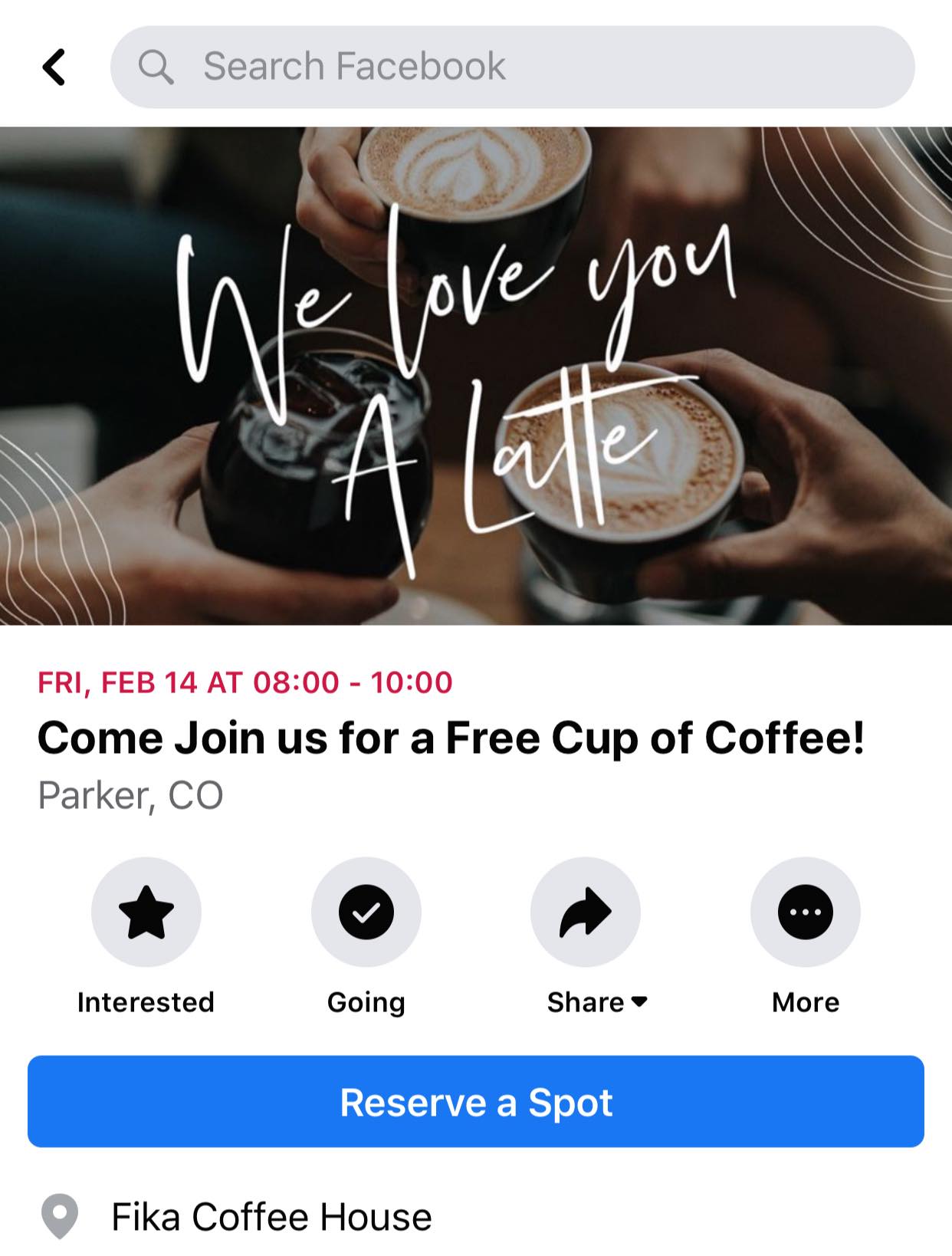Select Going for the coffee event

[366, 912]
